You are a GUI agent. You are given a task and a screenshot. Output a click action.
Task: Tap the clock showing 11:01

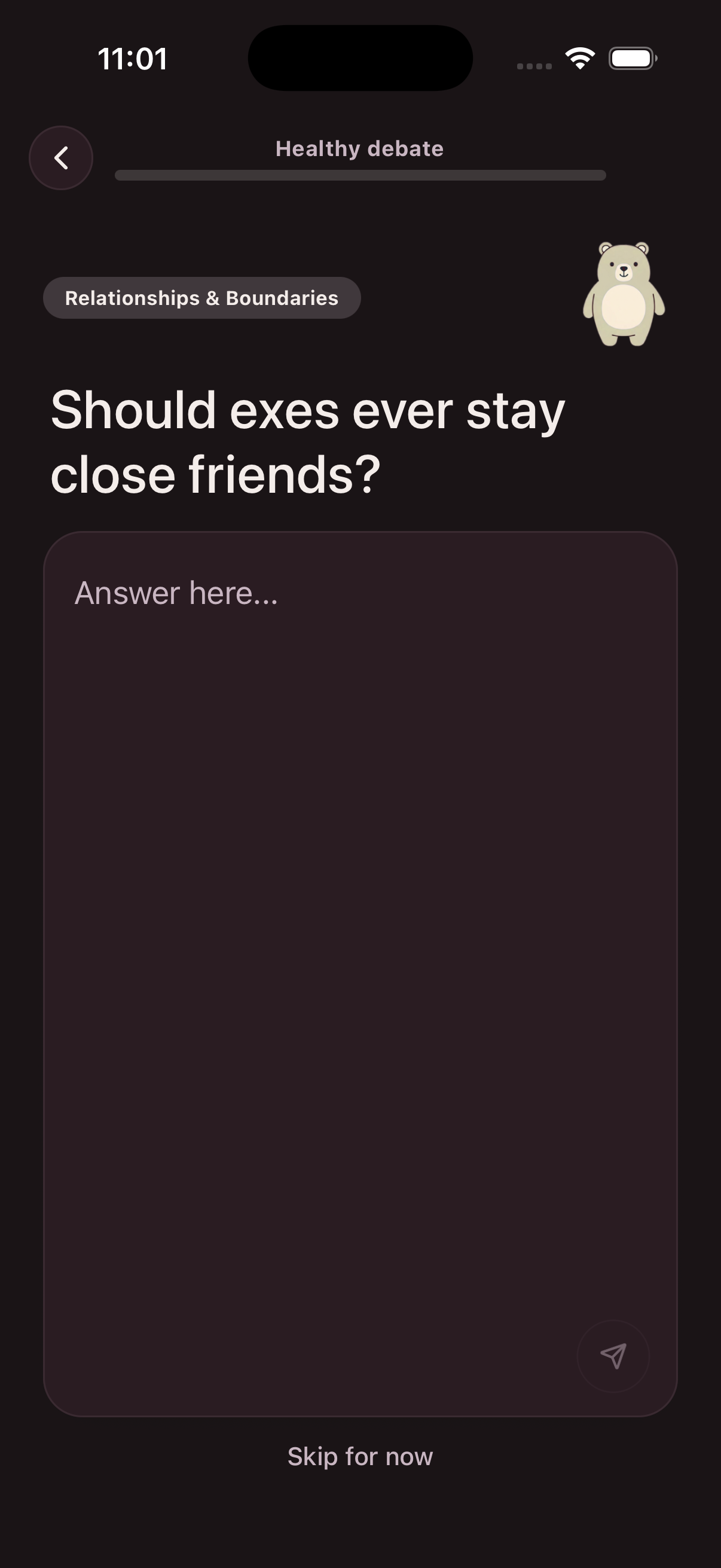tap(133, 59)
